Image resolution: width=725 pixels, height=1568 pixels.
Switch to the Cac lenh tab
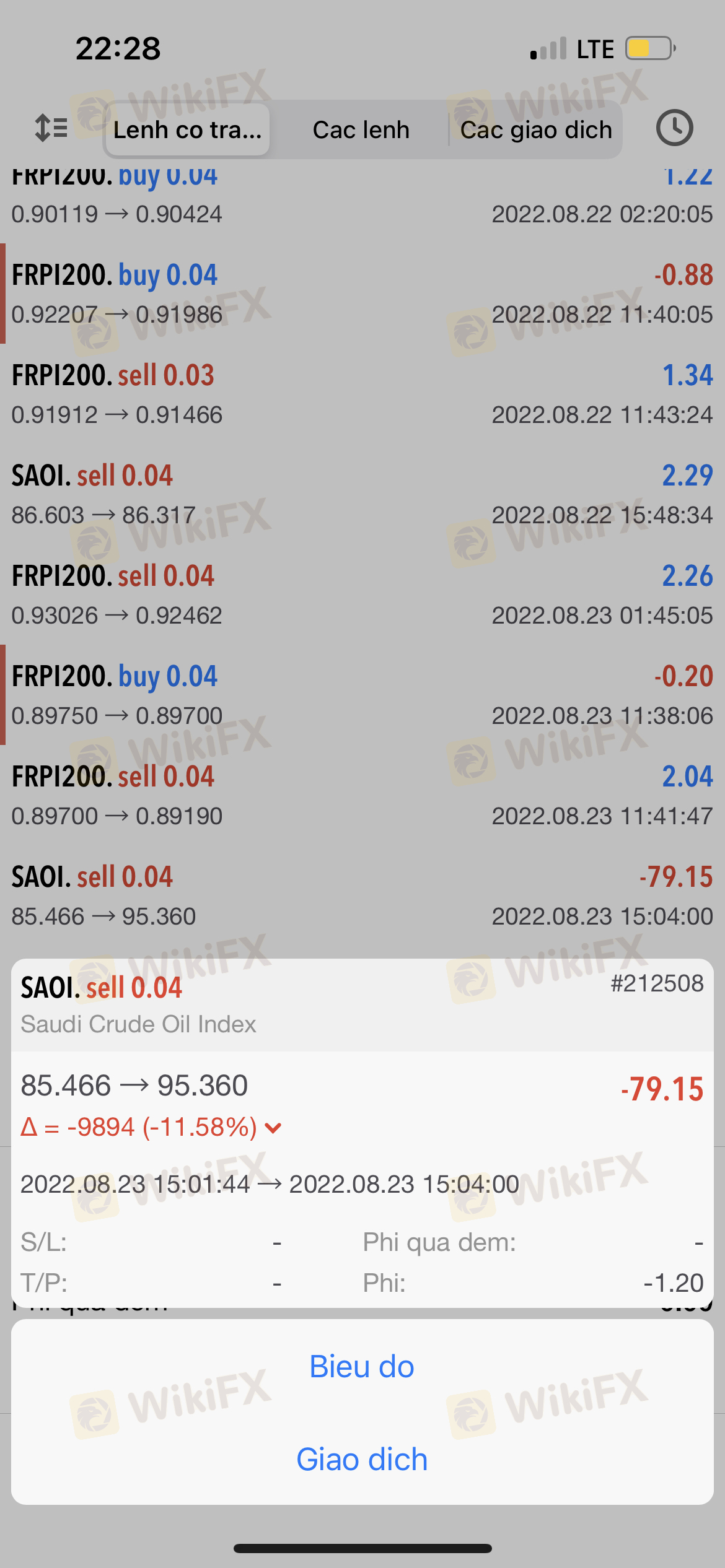click(x=361, y=130)
